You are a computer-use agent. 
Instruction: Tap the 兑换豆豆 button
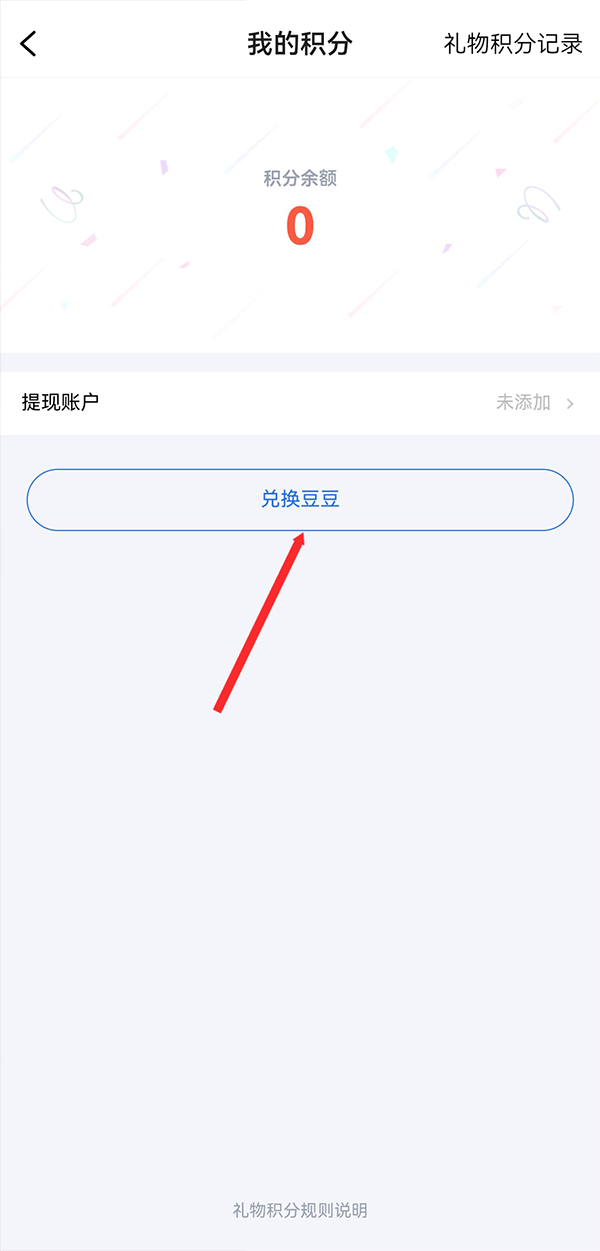pos(300,499)
